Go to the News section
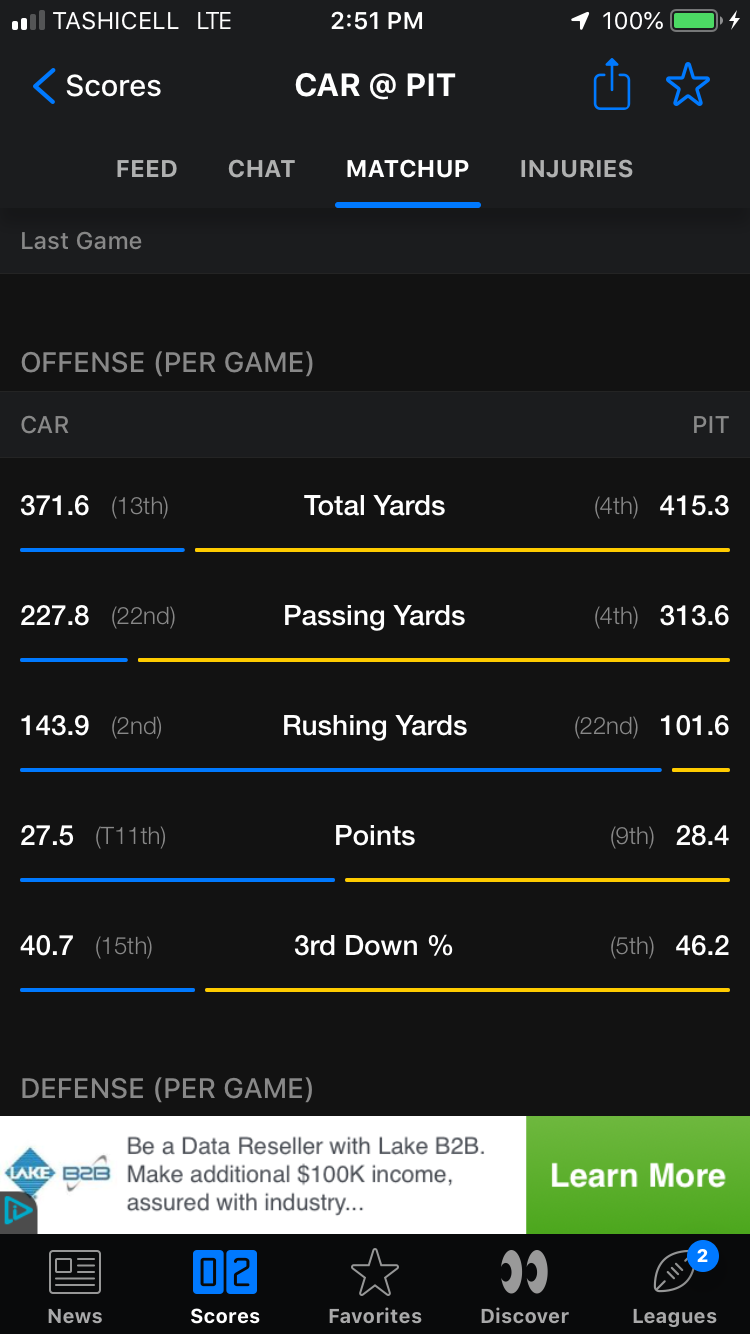 [x=75, y=1287]
